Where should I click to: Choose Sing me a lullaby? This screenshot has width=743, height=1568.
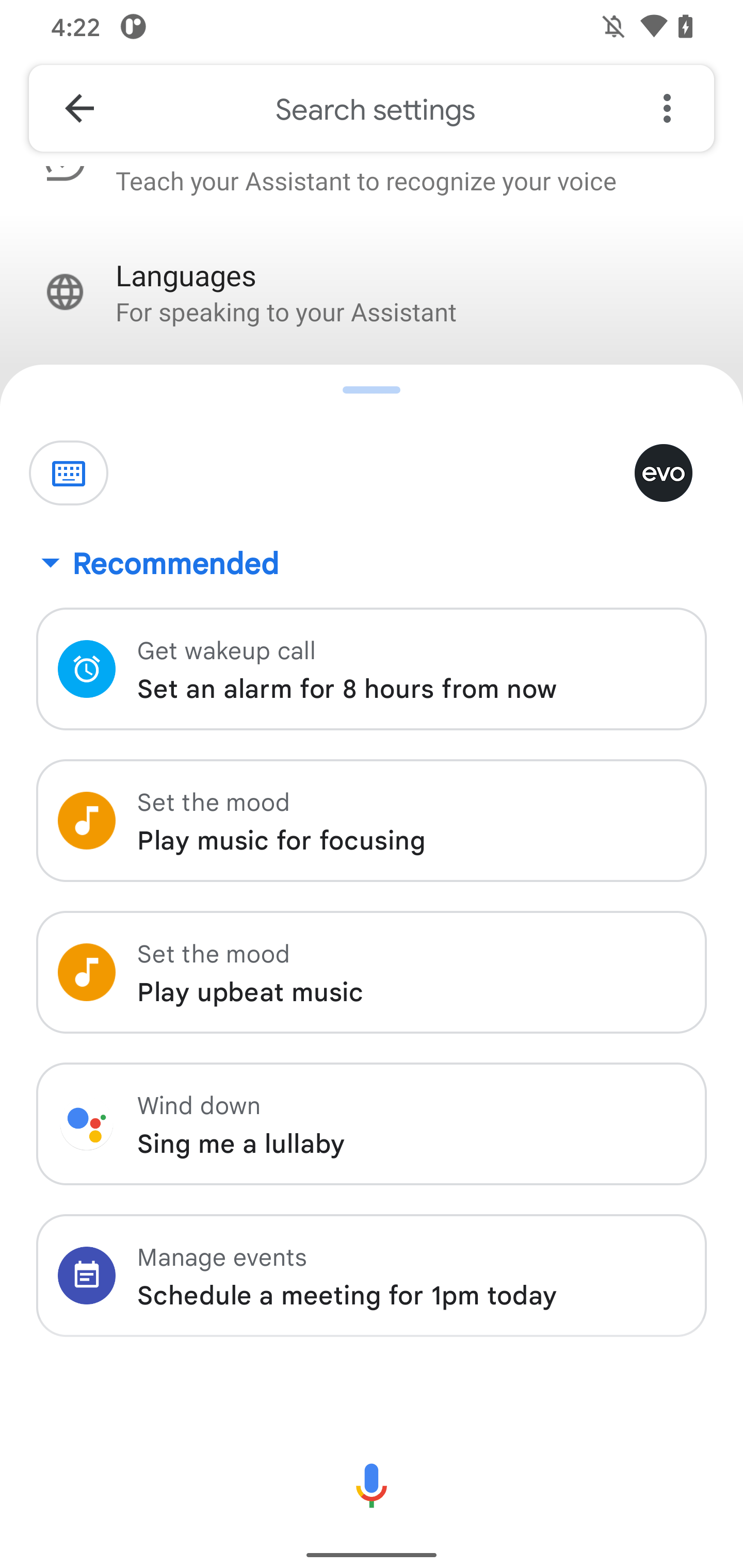tap(372, 1124)
